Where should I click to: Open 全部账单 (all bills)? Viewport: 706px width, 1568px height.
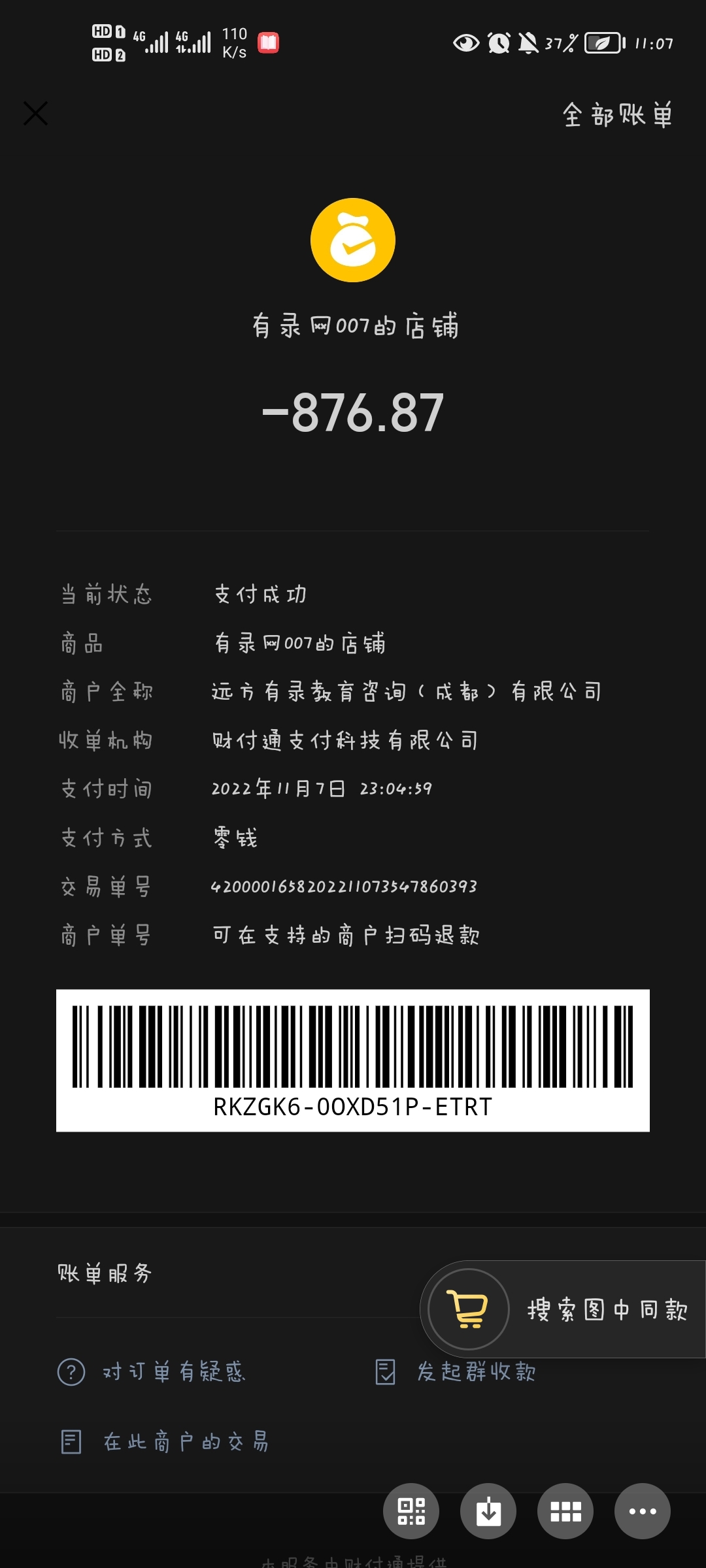[x=617, y=115]
